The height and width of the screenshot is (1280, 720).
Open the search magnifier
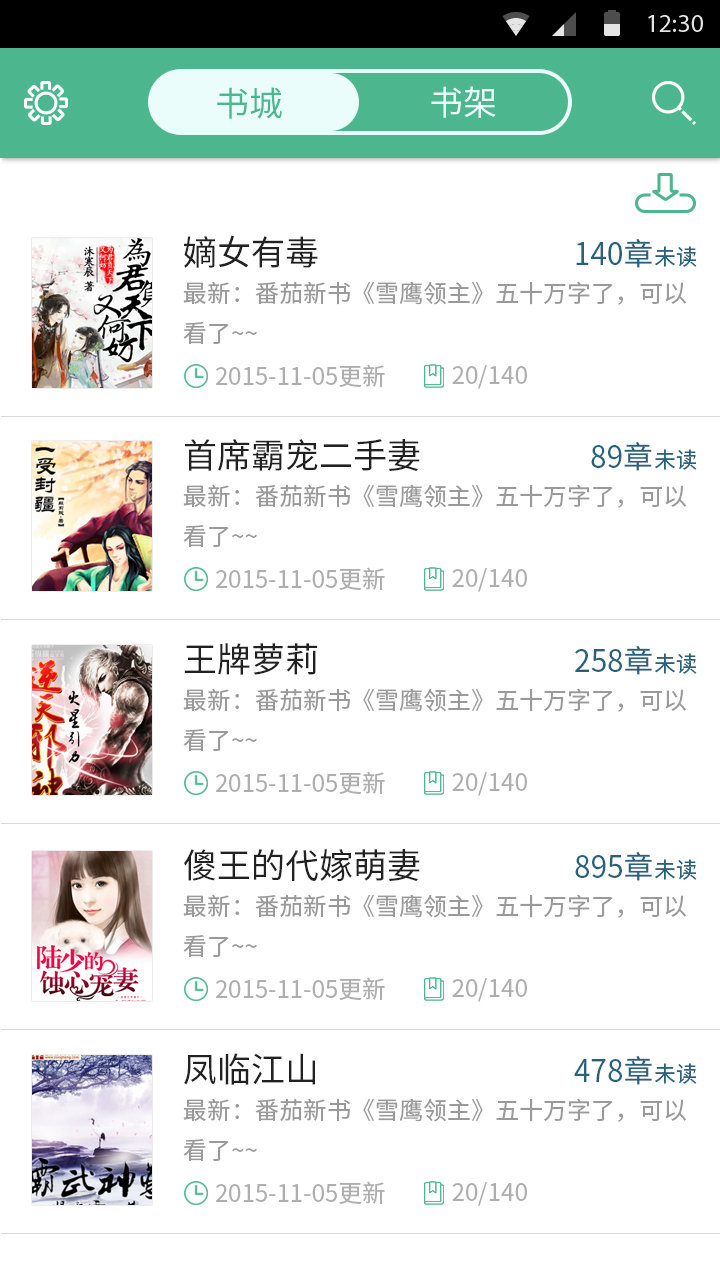673,103
